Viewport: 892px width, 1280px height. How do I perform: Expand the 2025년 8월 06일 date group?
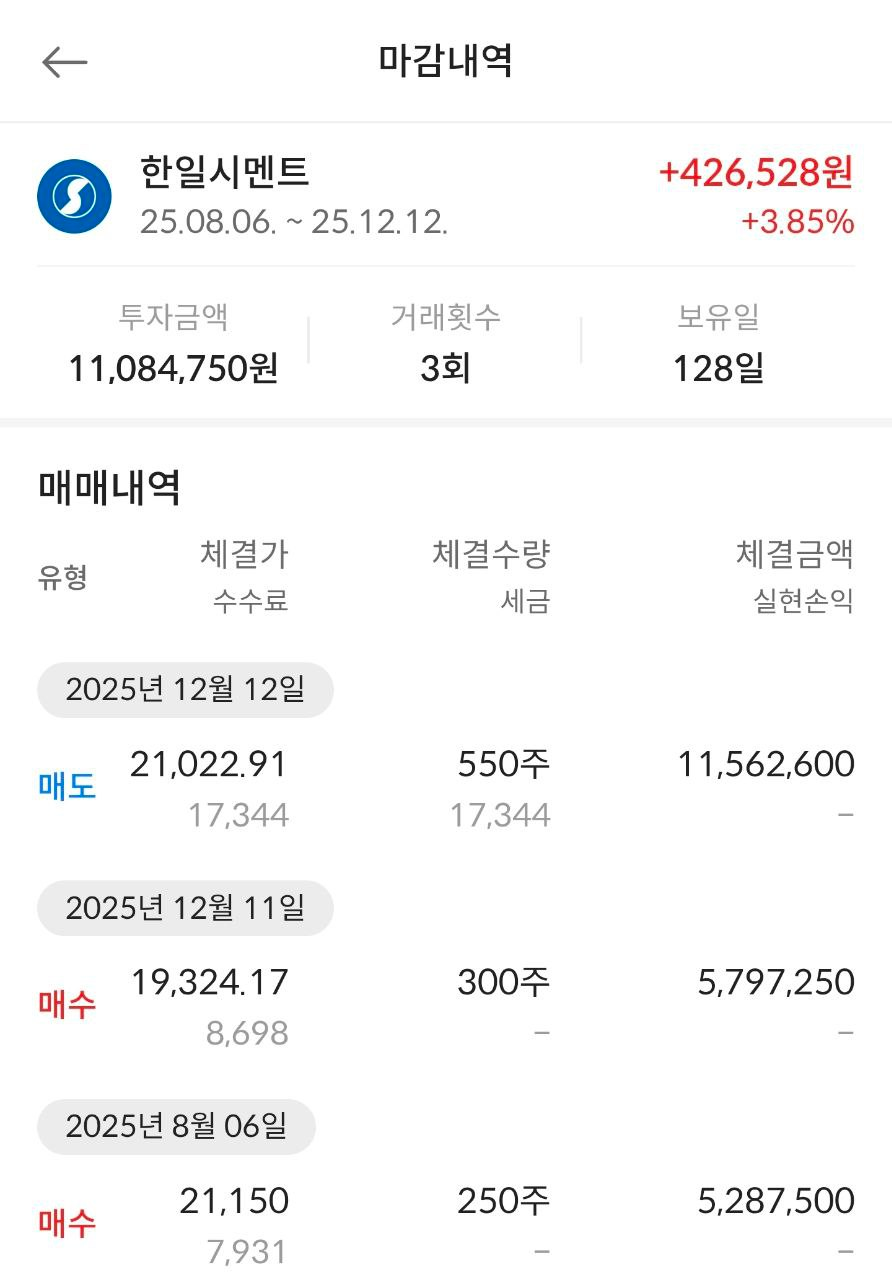pos(175,1125)
